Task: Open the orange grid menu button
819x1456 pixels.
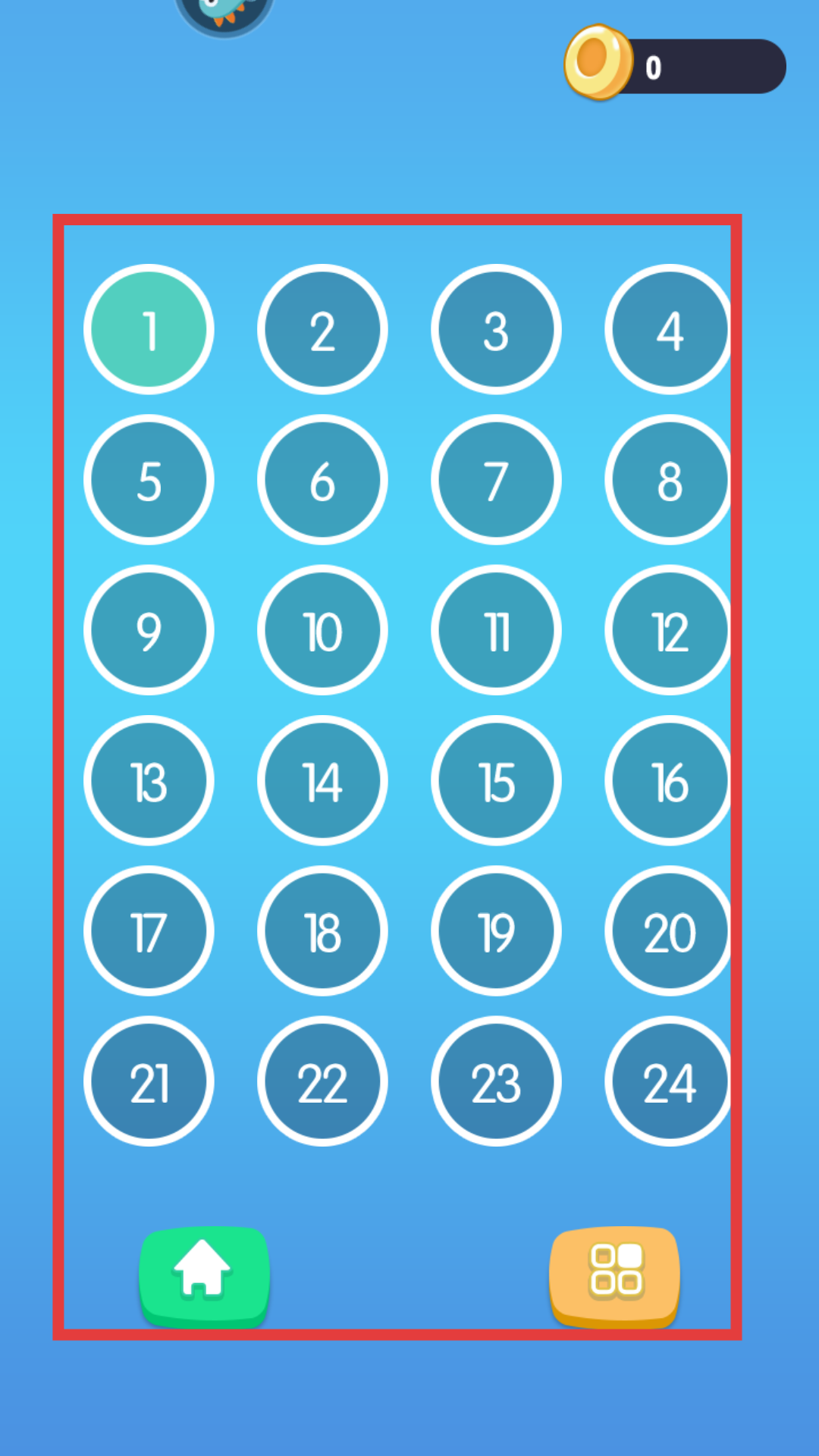Action: point(615,1276)
